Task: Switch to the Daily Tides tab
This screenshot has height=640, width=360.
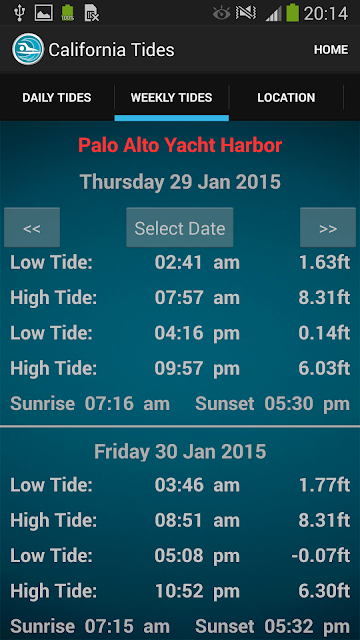Action: pos(57,98)
